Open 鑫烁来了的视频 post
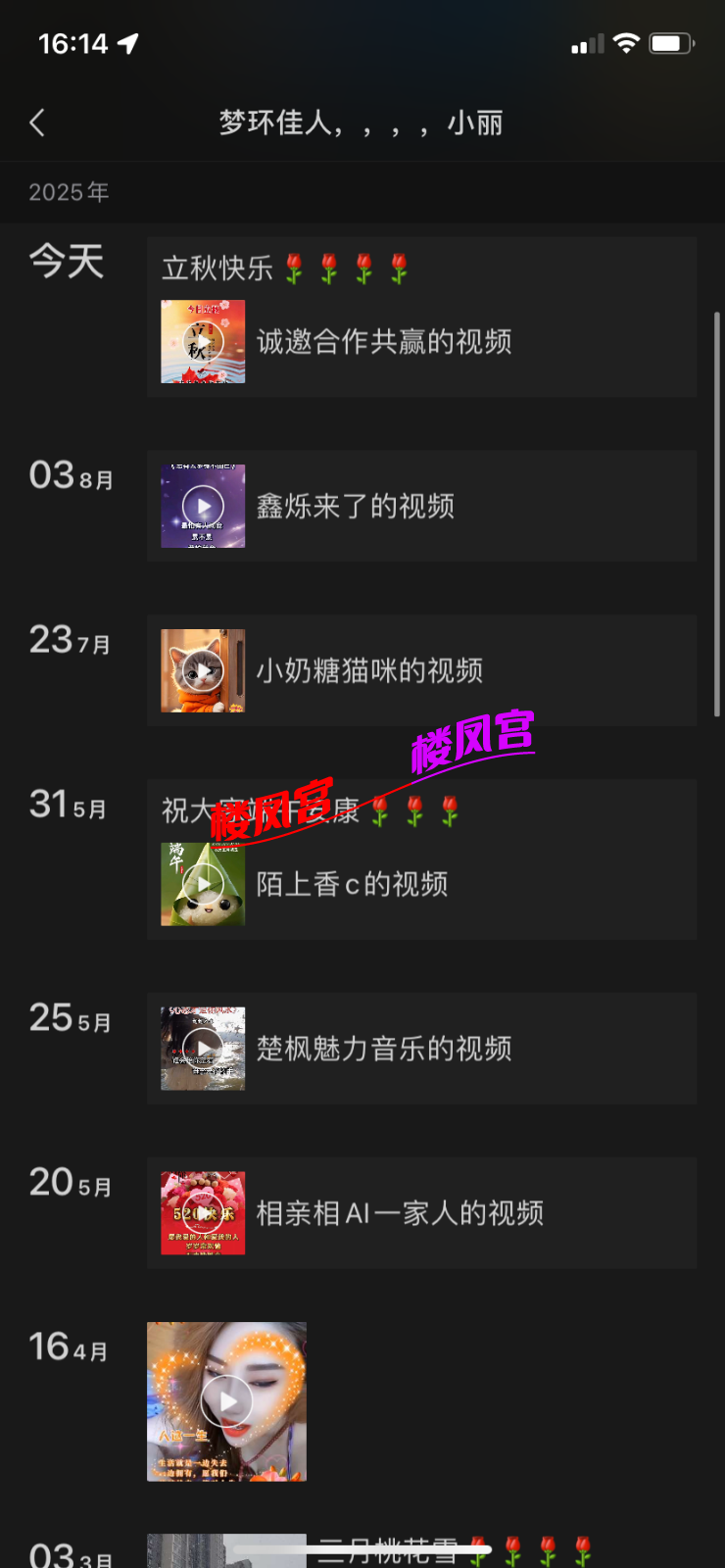The height and width of the screenshot is (1568, 725). tap(356, 506)
